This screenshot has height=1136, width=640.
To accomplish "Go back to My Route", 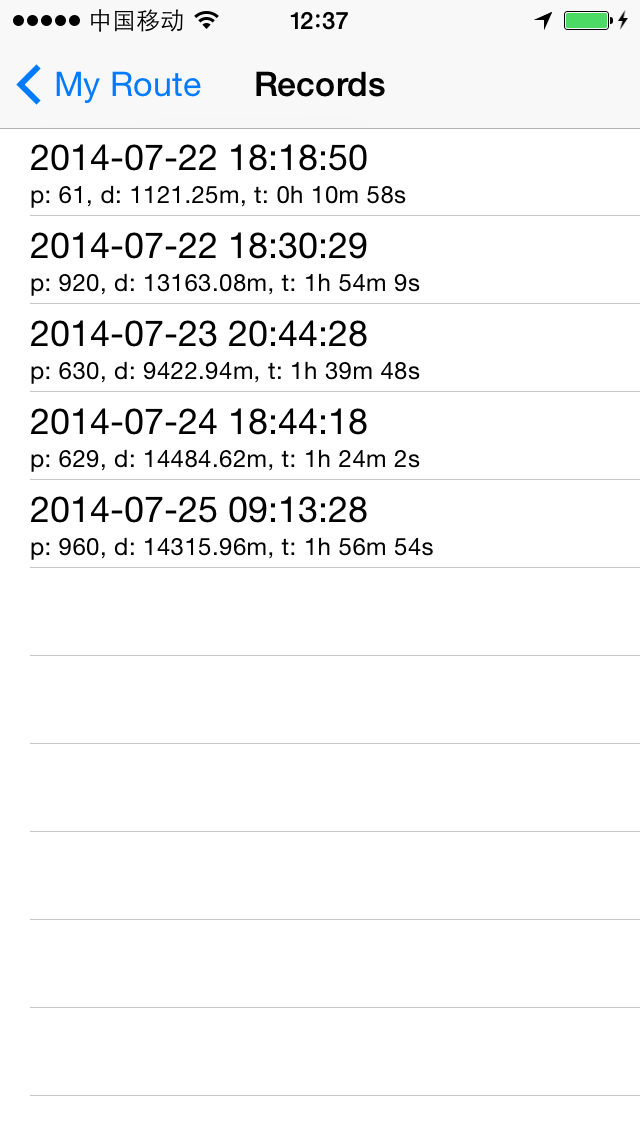I will (108, 85).
